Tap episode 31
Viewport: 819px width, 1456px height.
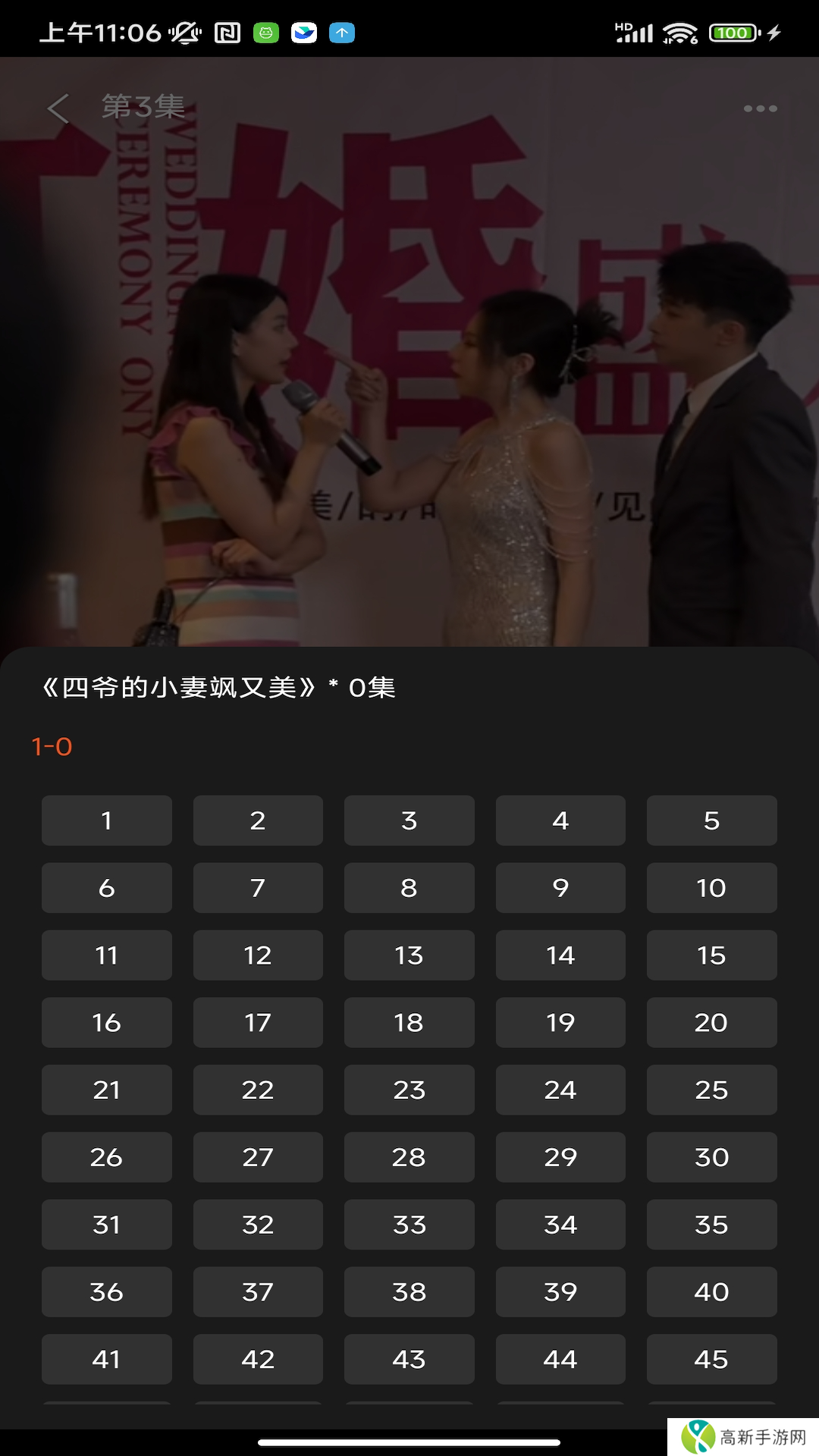pyautogui.click(x=107, y=1225)
